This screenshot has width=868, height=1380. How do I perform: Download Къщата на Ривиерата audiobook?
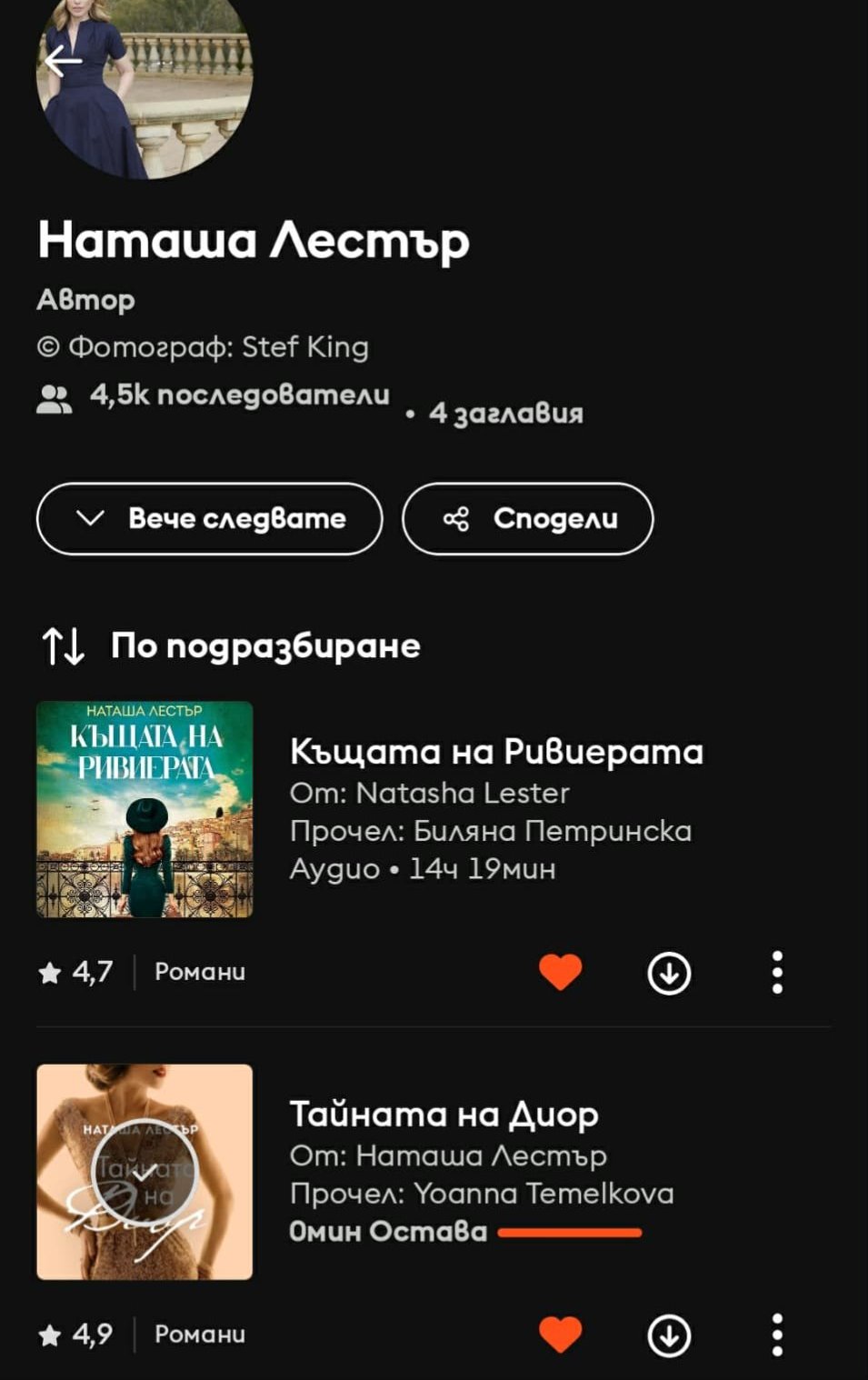pos(669,973)
